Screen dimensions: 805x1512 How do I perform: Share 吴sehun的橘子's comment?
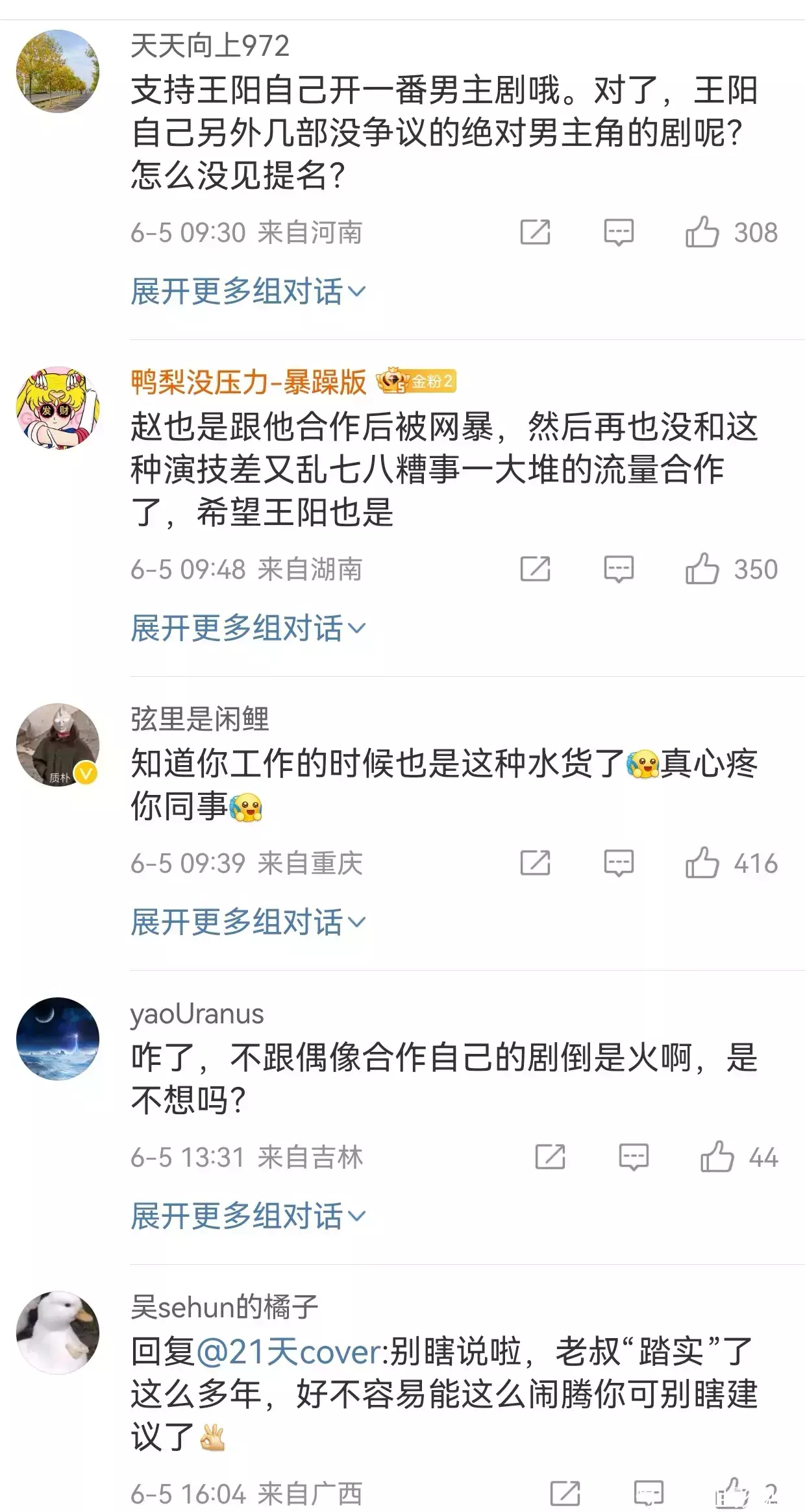pos(565,1493)
